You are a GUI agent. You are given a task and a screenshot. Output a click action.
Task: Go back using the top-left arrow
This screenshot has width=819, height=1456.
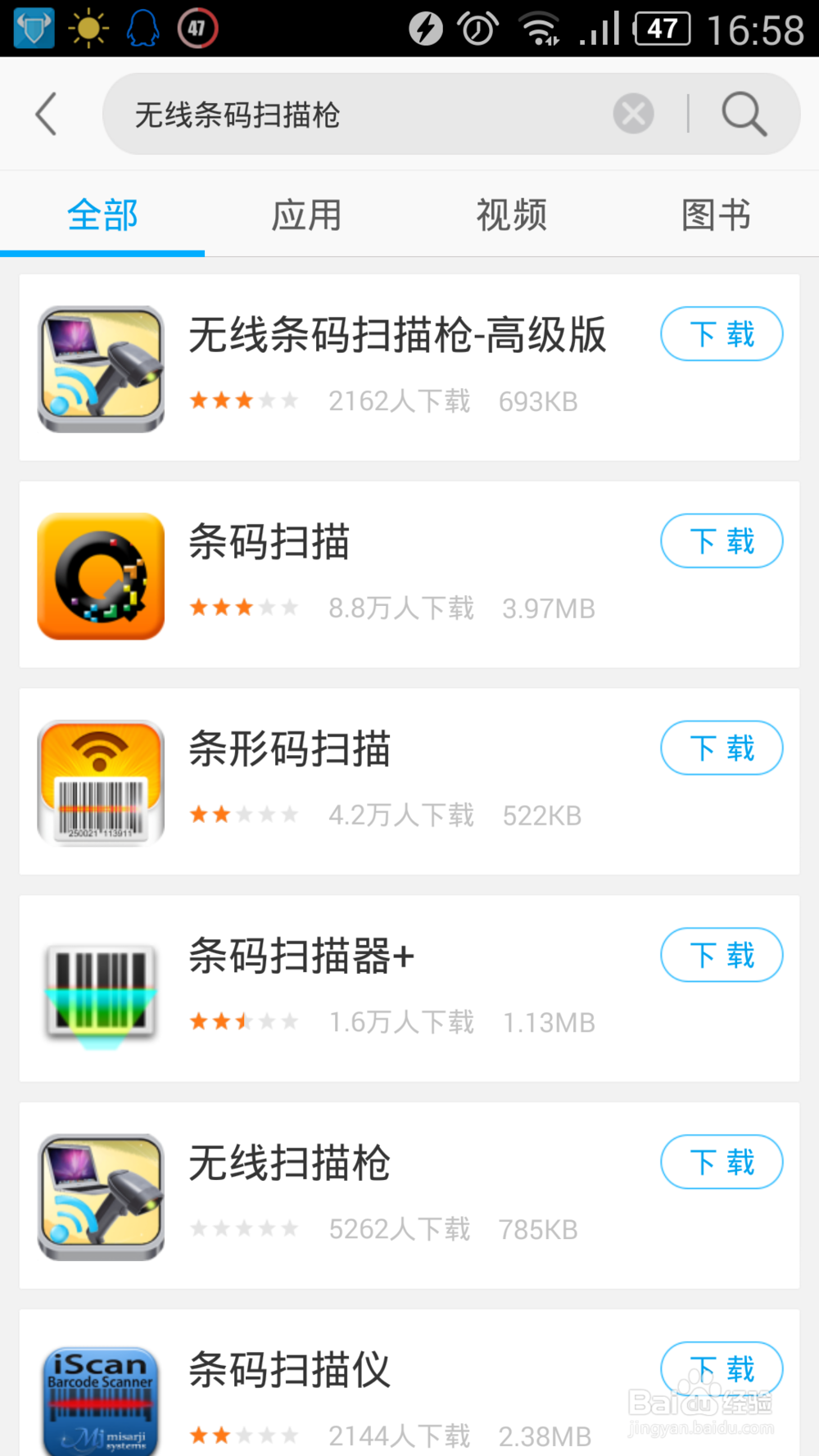tap(47, 114)
